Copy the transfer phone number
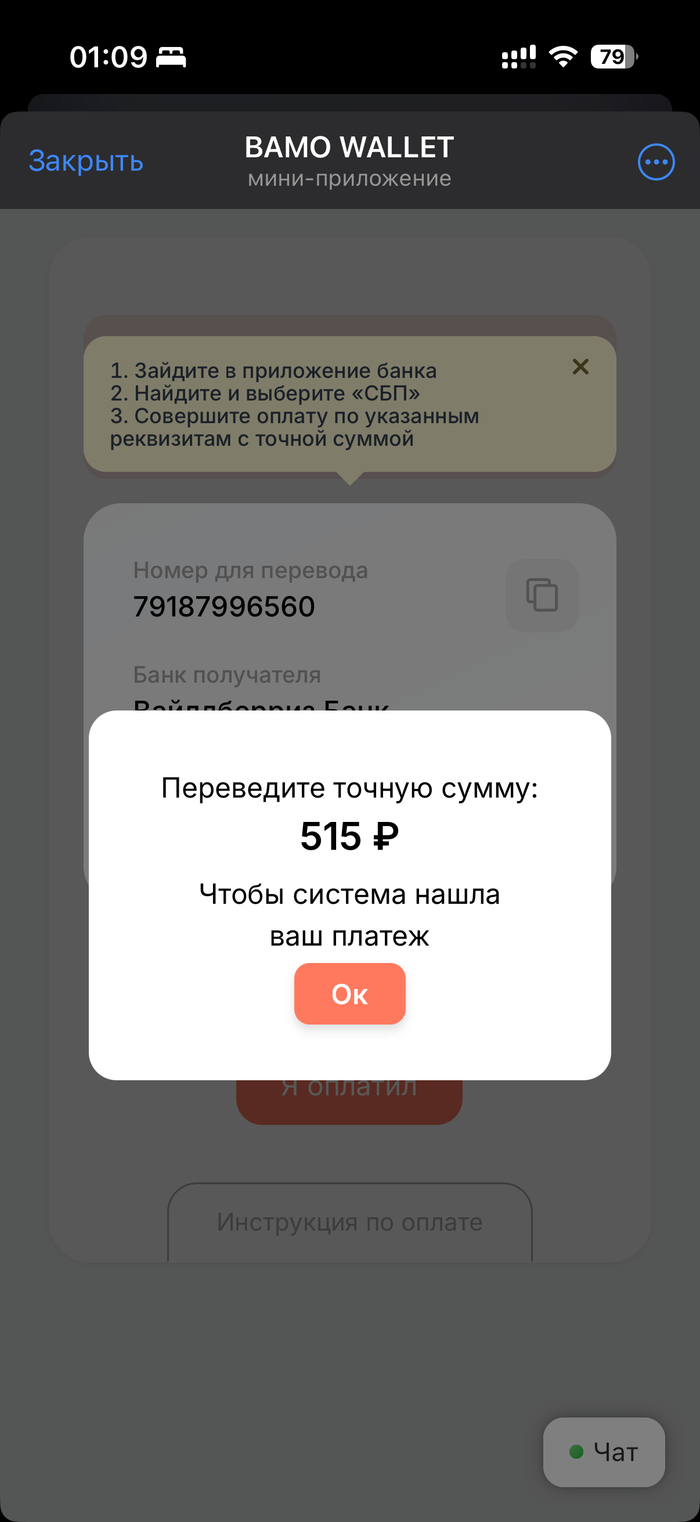700x1522 pixels. pyautogui.click(x=542, y=595)
